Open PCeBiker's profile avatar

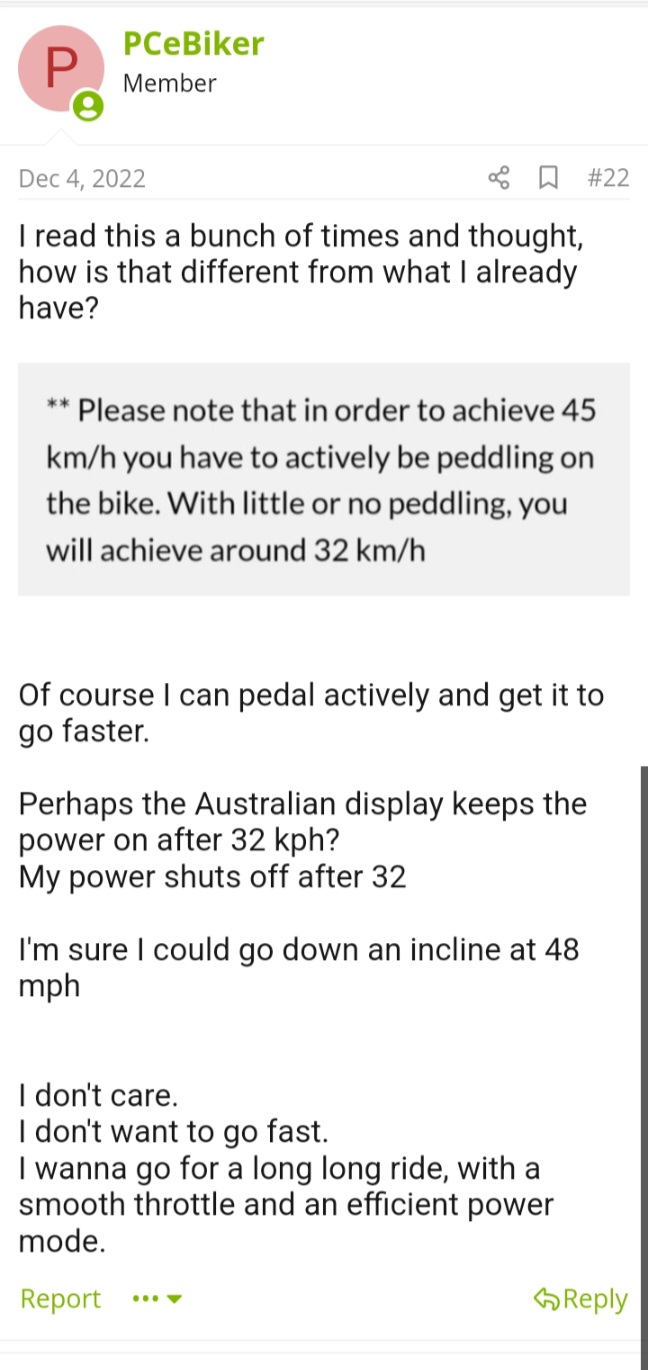point(61,70)
